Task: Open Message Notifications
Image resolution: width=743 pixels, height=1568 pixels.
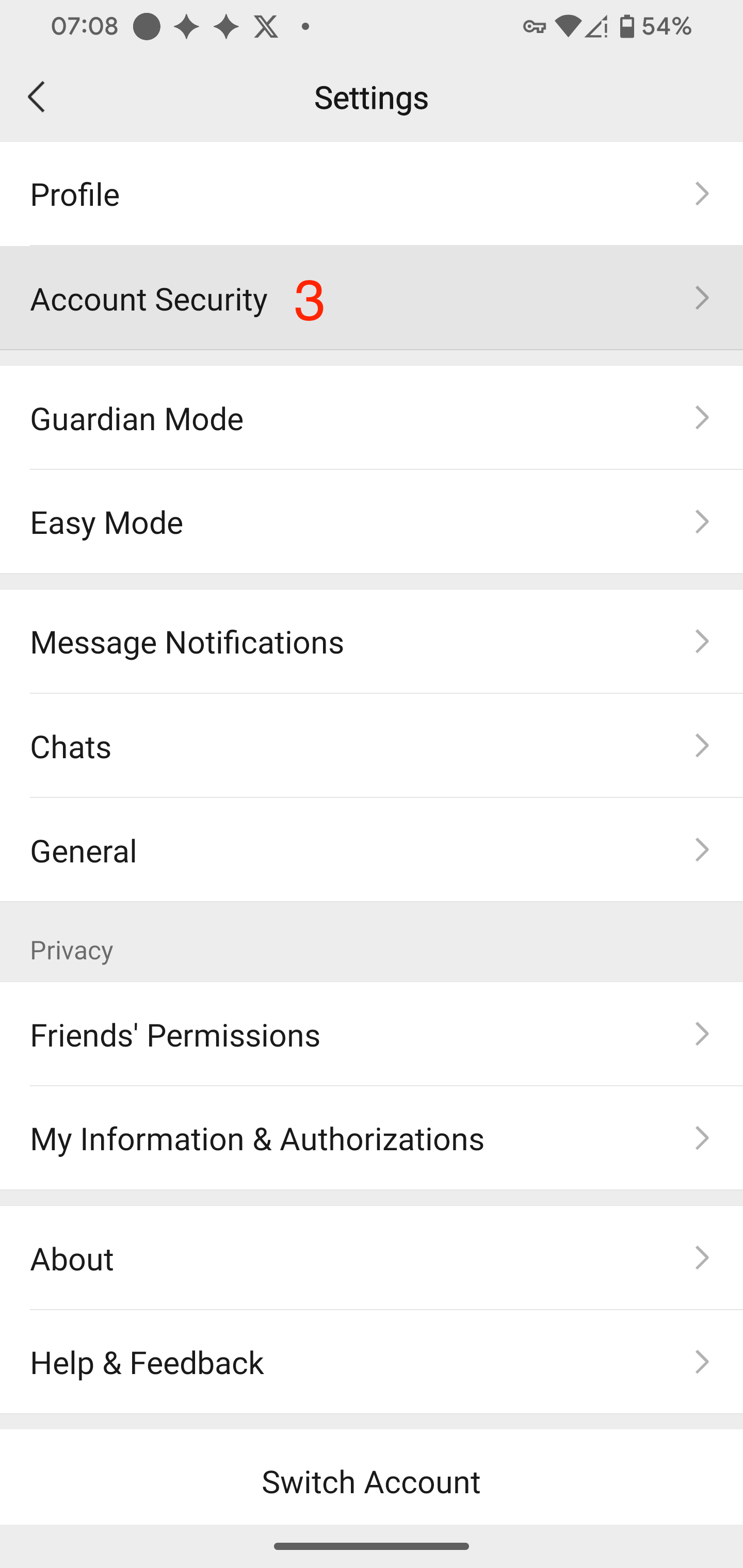Action: pyautogui.click(x=372, y=642)
